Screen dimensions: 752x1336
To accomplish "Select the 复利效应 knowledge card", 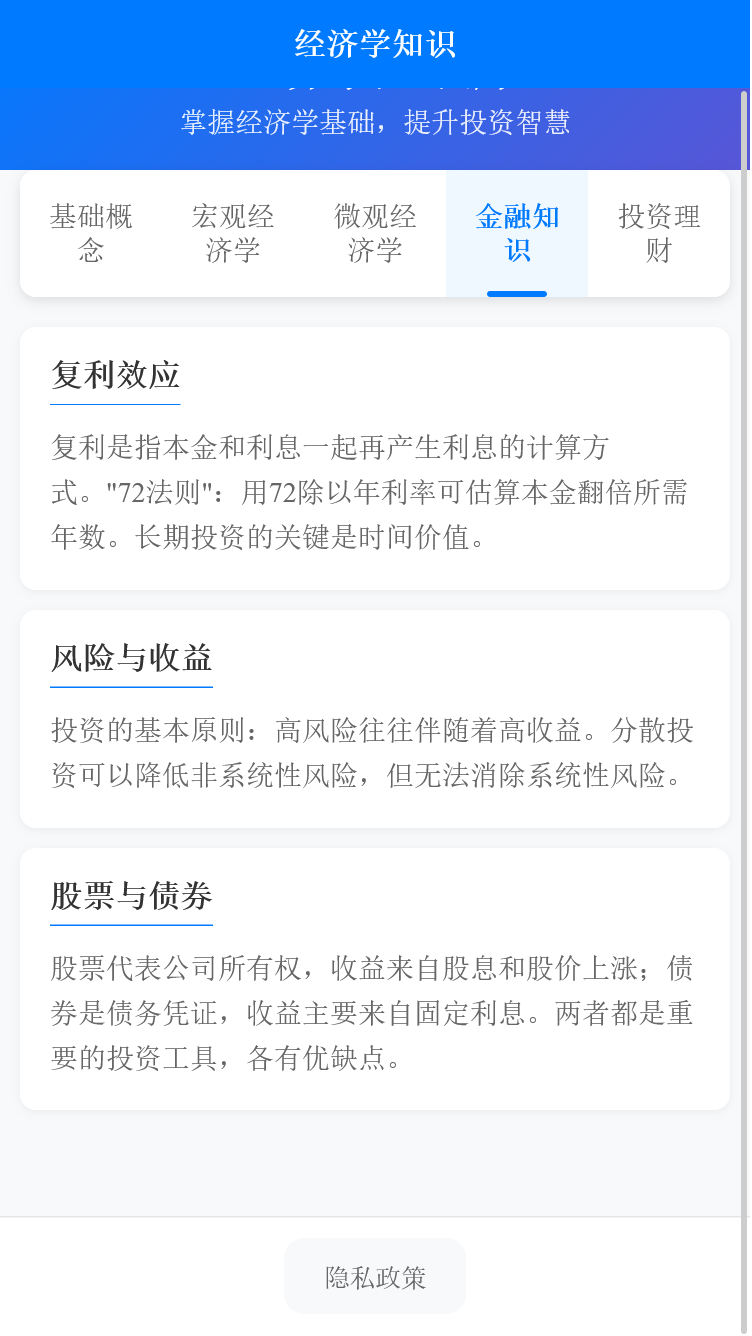I will 374,456.
